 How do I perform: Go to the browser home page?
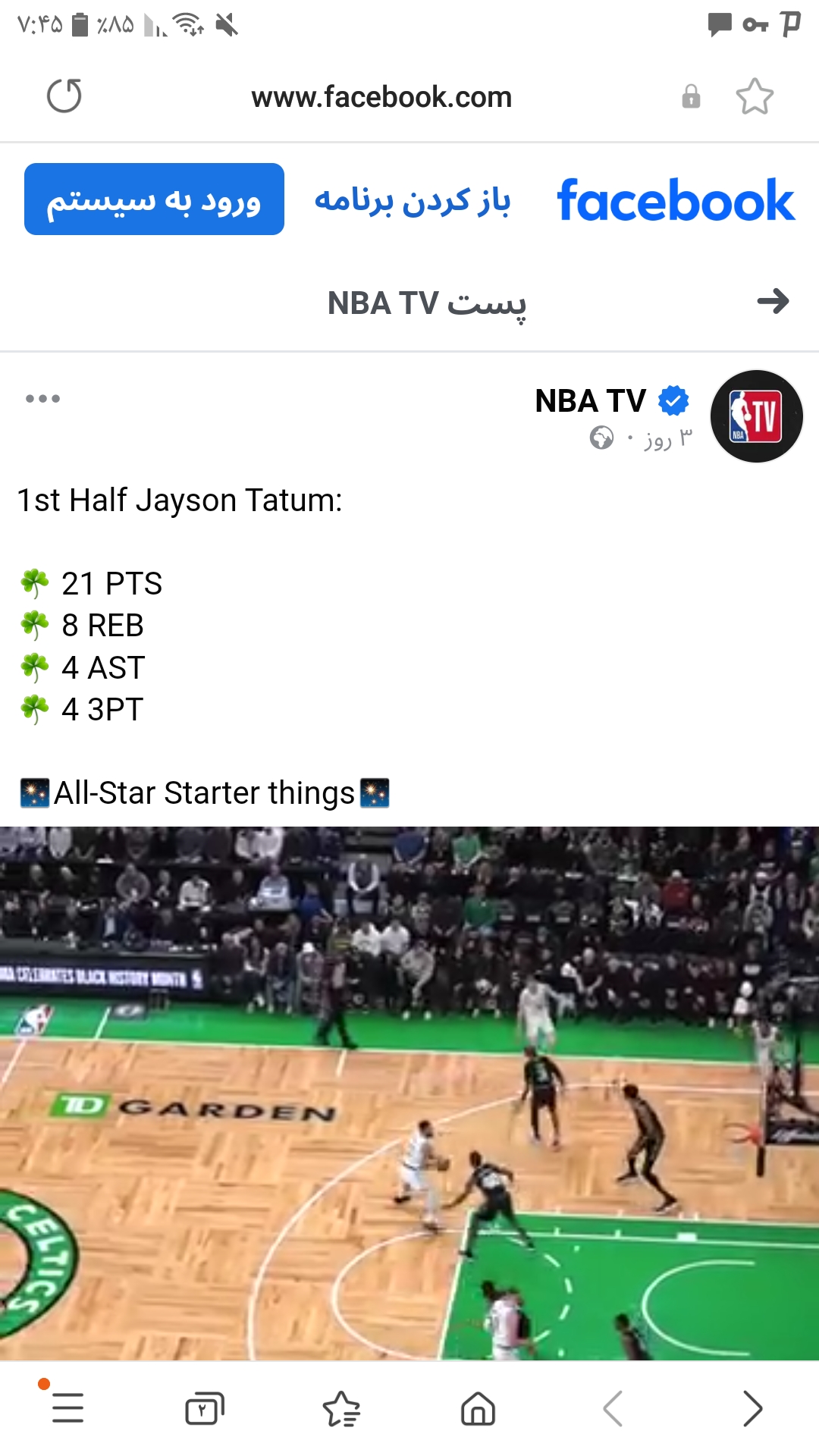(x=478, y=1409)
